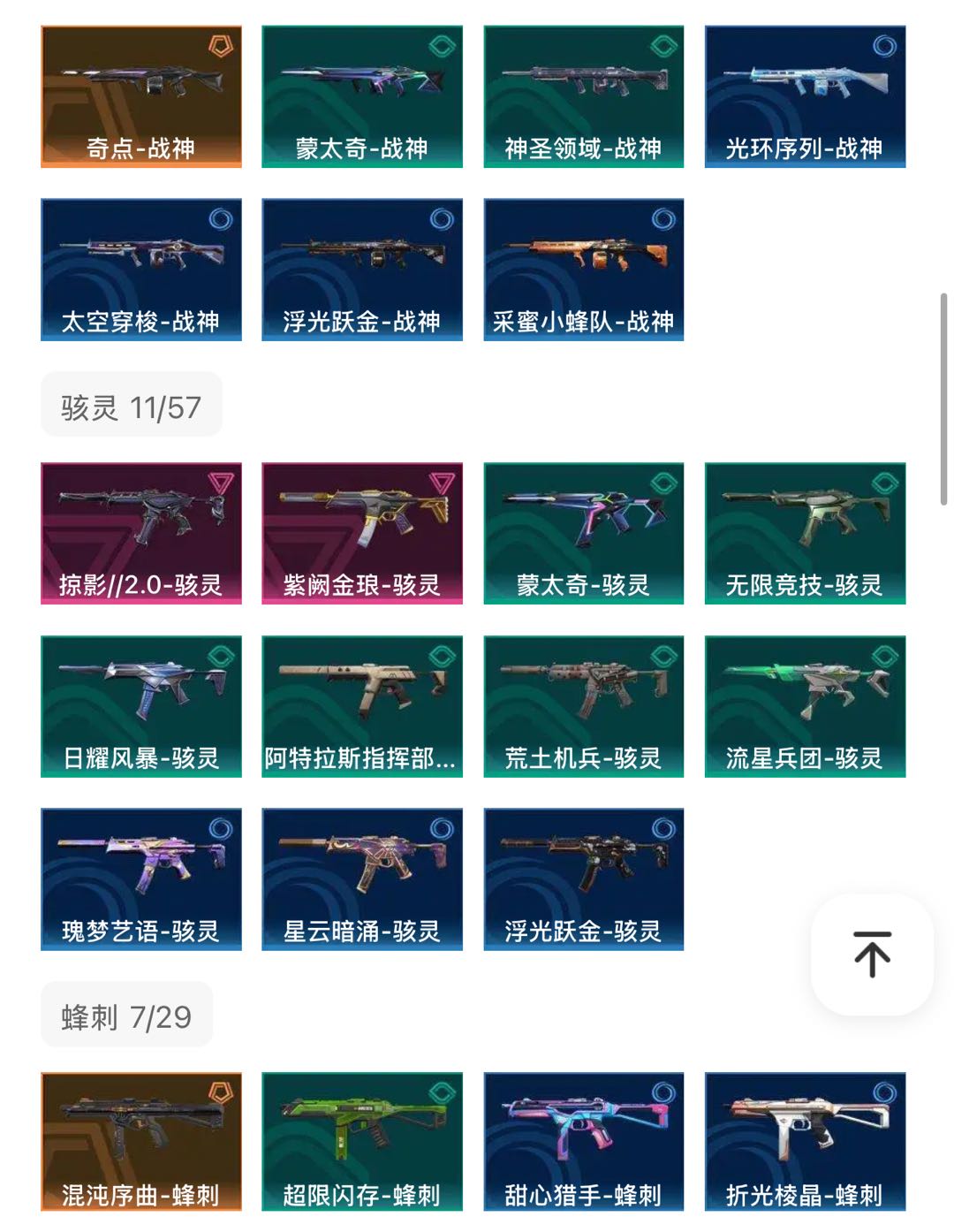Viewport: 954px width, 1232px height.
Task: View the 蒙太奇-战神 skin
Action: [x=362, y=96]
